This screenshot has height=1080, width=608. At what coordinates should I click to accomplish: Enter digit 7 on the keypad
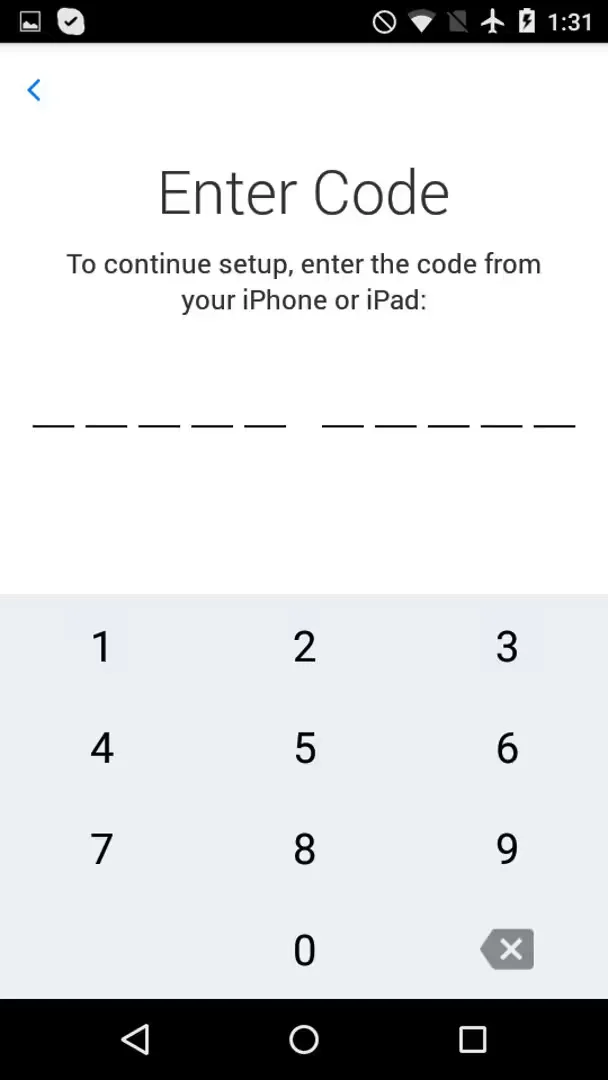(x=101, y=848)
